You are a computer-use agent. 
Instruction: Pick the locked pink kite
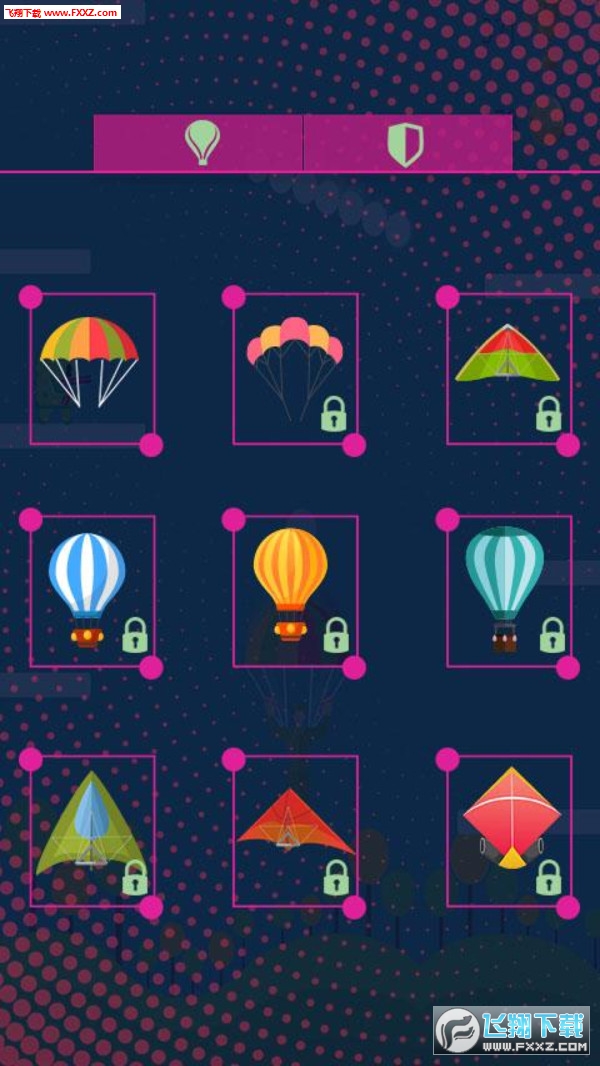pyautogui.click(x=509, y=830)
